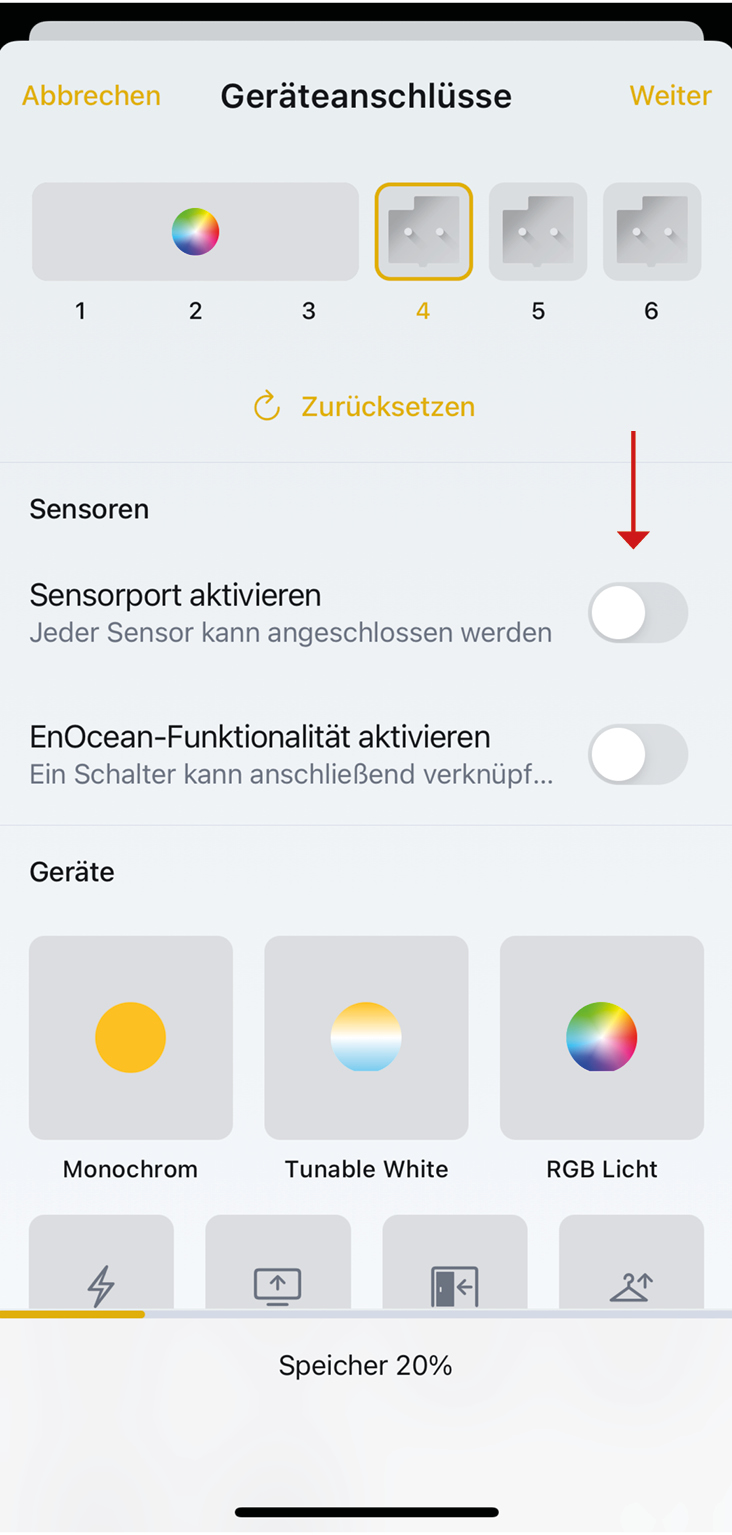732x1535 pixels.
Task: Select the screen with up-arrow device tile
Action: (278, 1263)
